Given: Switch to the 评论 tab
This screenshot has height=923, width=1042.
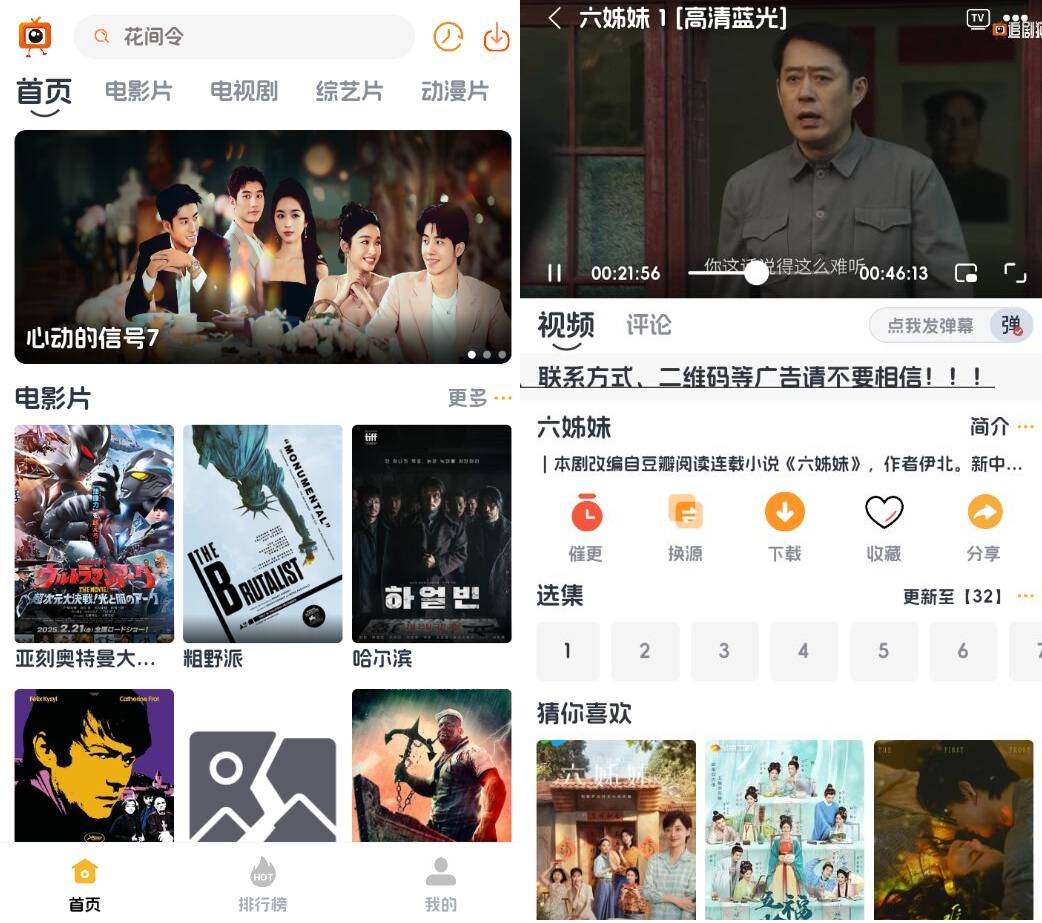Looking at the screenshot, I should click(648, 325).
